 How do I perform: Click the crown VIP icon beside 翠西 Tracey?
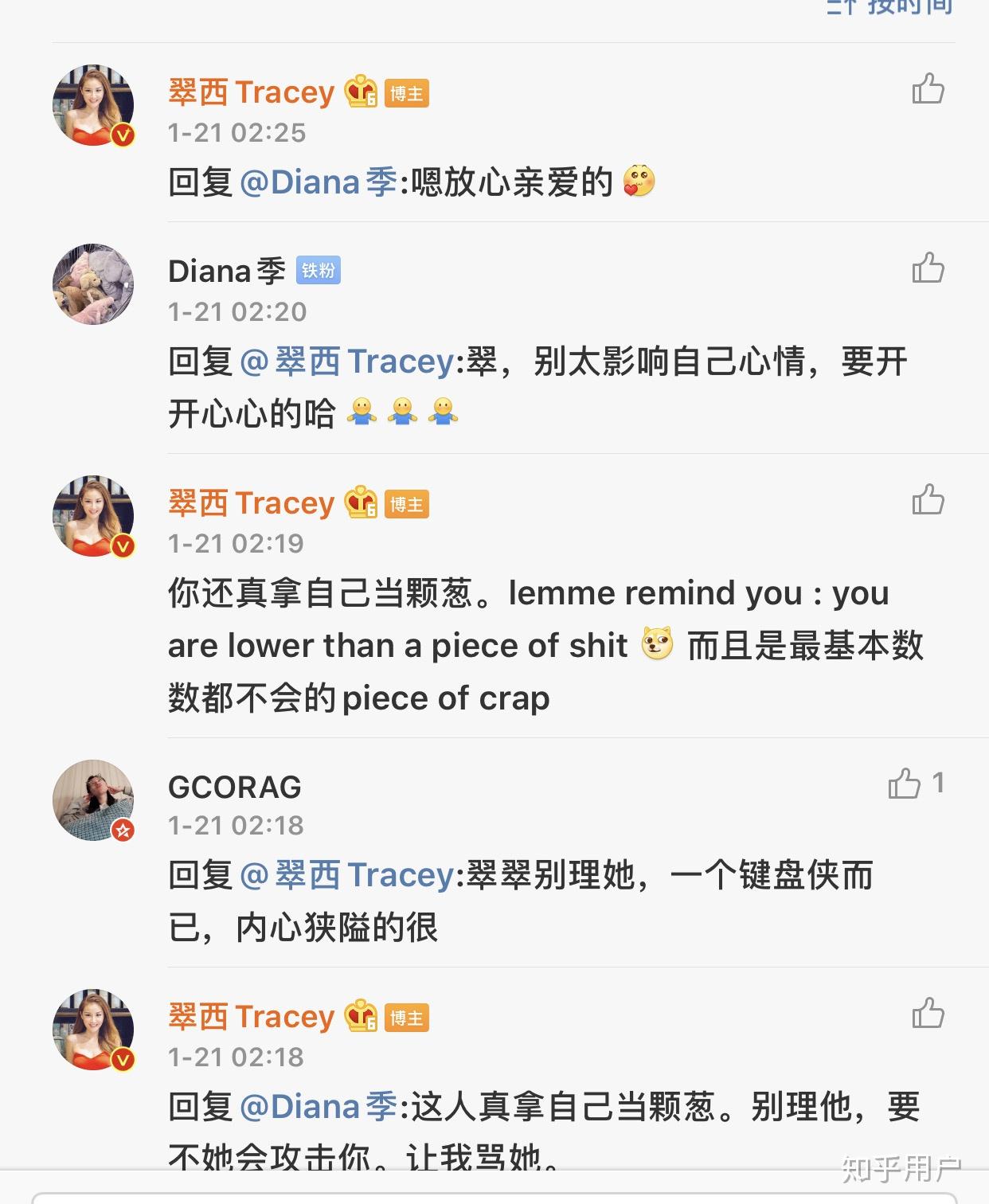359,93
